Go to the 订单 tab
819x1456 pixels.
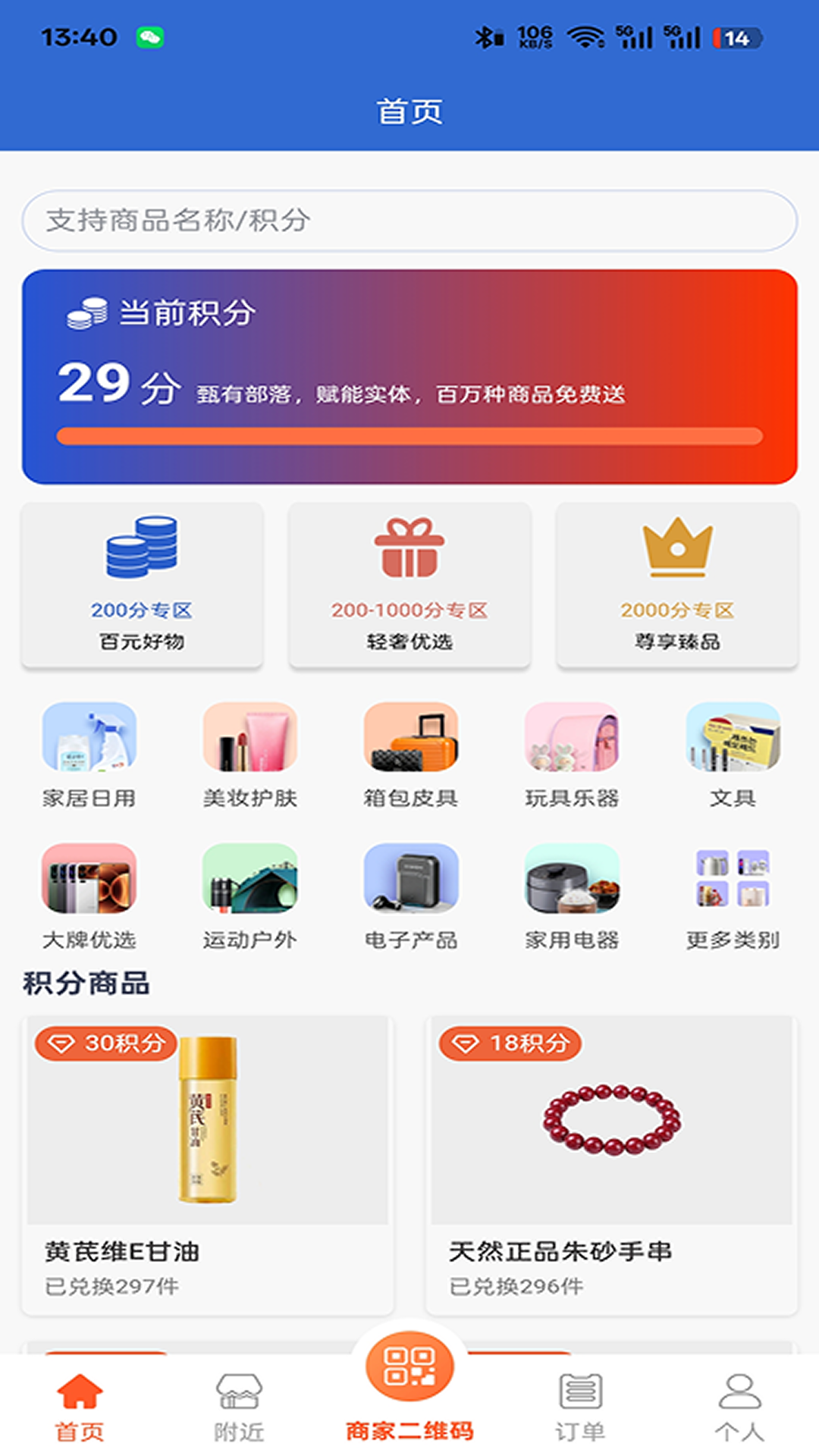(x=580, y=1407)
